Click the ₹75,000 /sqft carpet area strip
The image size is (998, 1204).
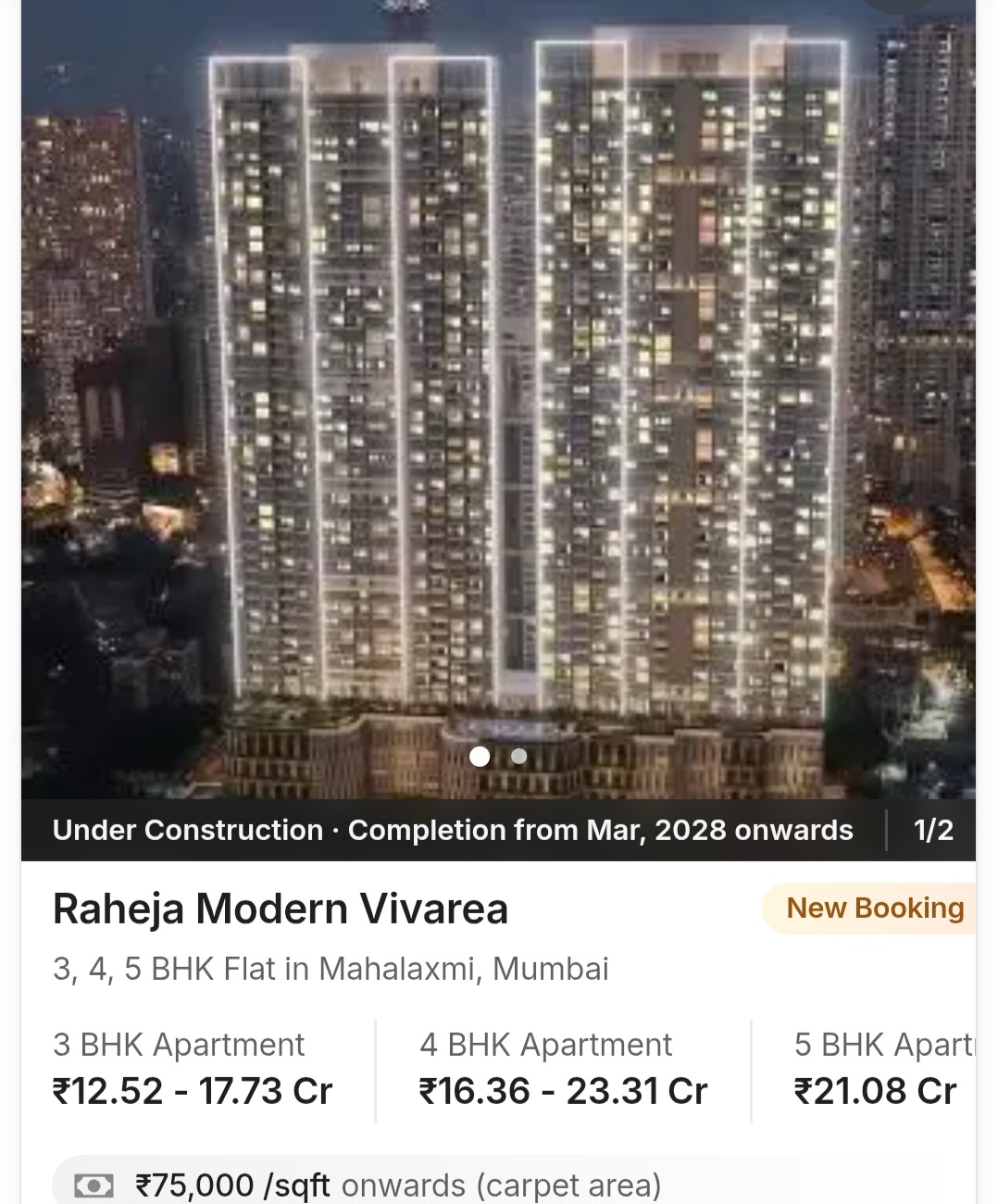(x=370, y=1185)
